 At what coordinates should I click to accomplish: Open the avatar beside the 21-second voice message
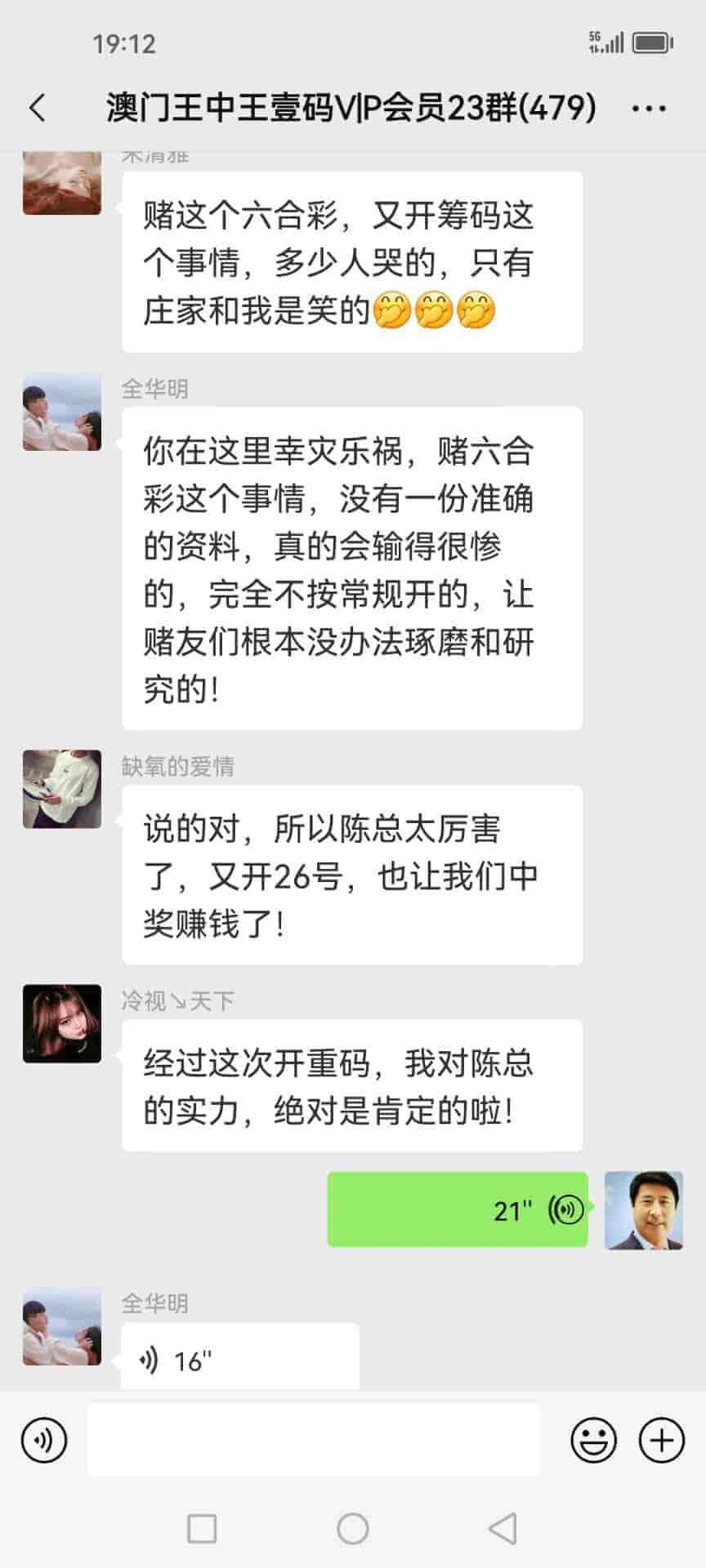tap(643, 1210)
